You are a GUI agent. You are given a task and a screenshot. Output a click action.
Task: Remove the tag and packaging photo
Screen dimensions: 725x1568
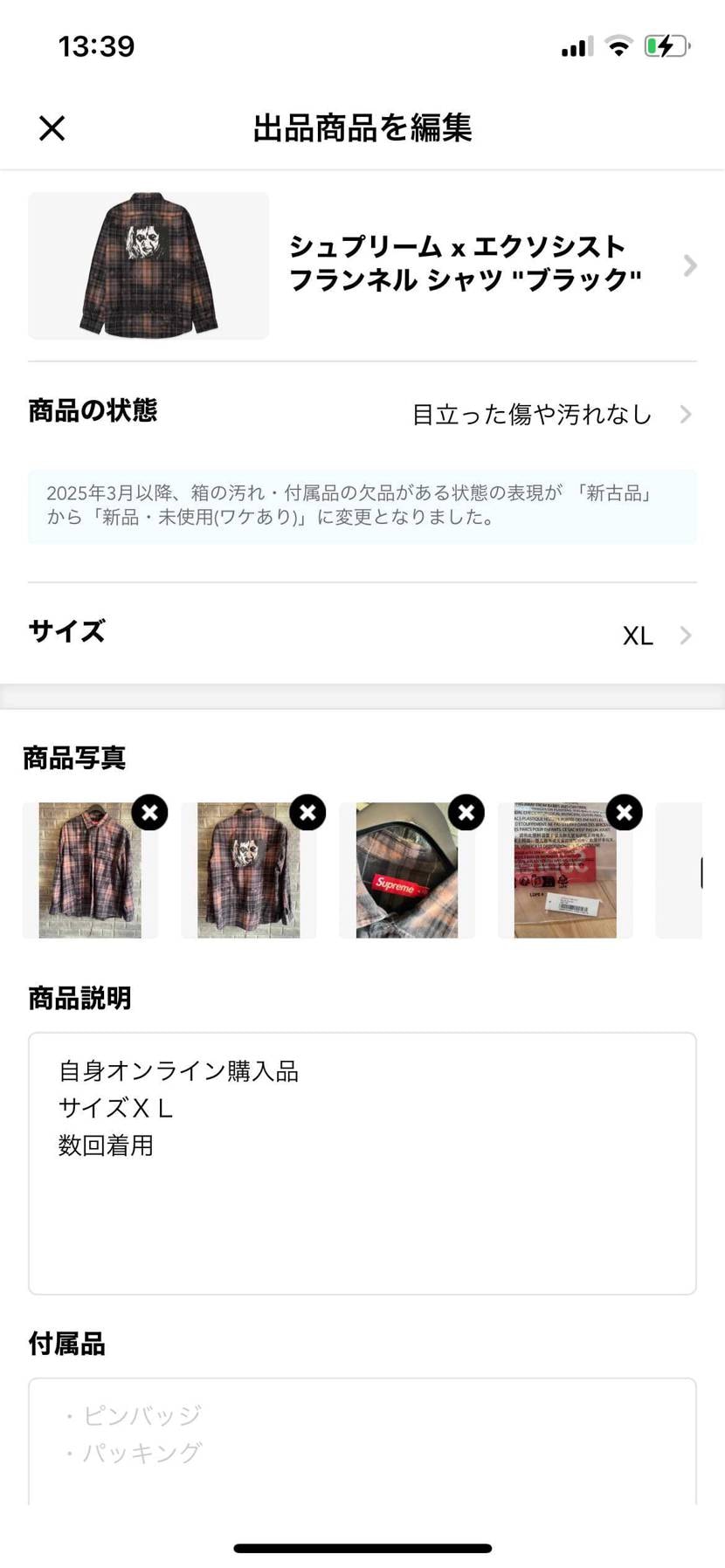[x=625, y=812]
